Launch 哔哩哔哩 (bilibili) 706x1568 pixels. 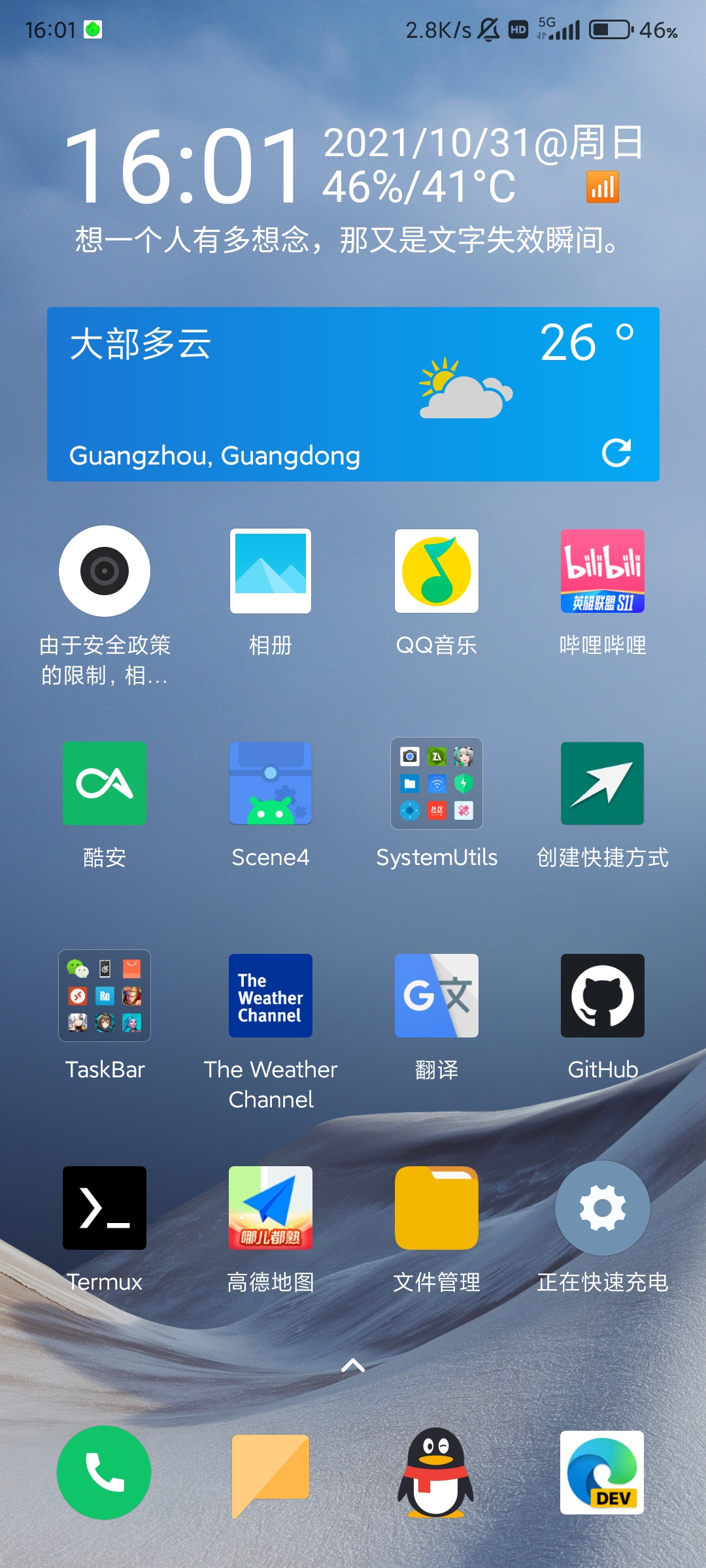pos(602,570)
